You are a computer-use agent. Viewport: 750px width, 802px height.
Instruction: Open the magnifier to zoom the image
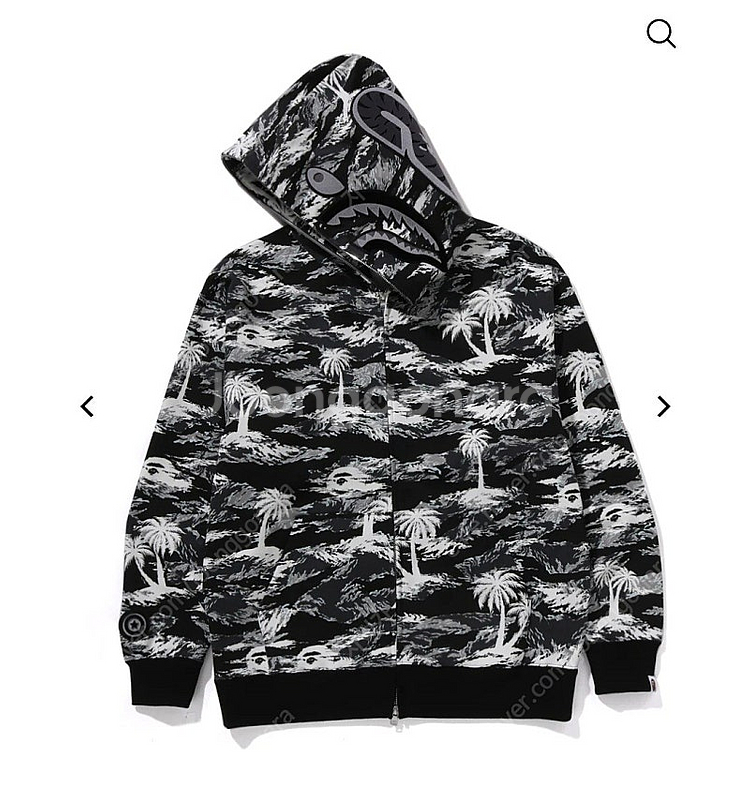click(660, 34)
